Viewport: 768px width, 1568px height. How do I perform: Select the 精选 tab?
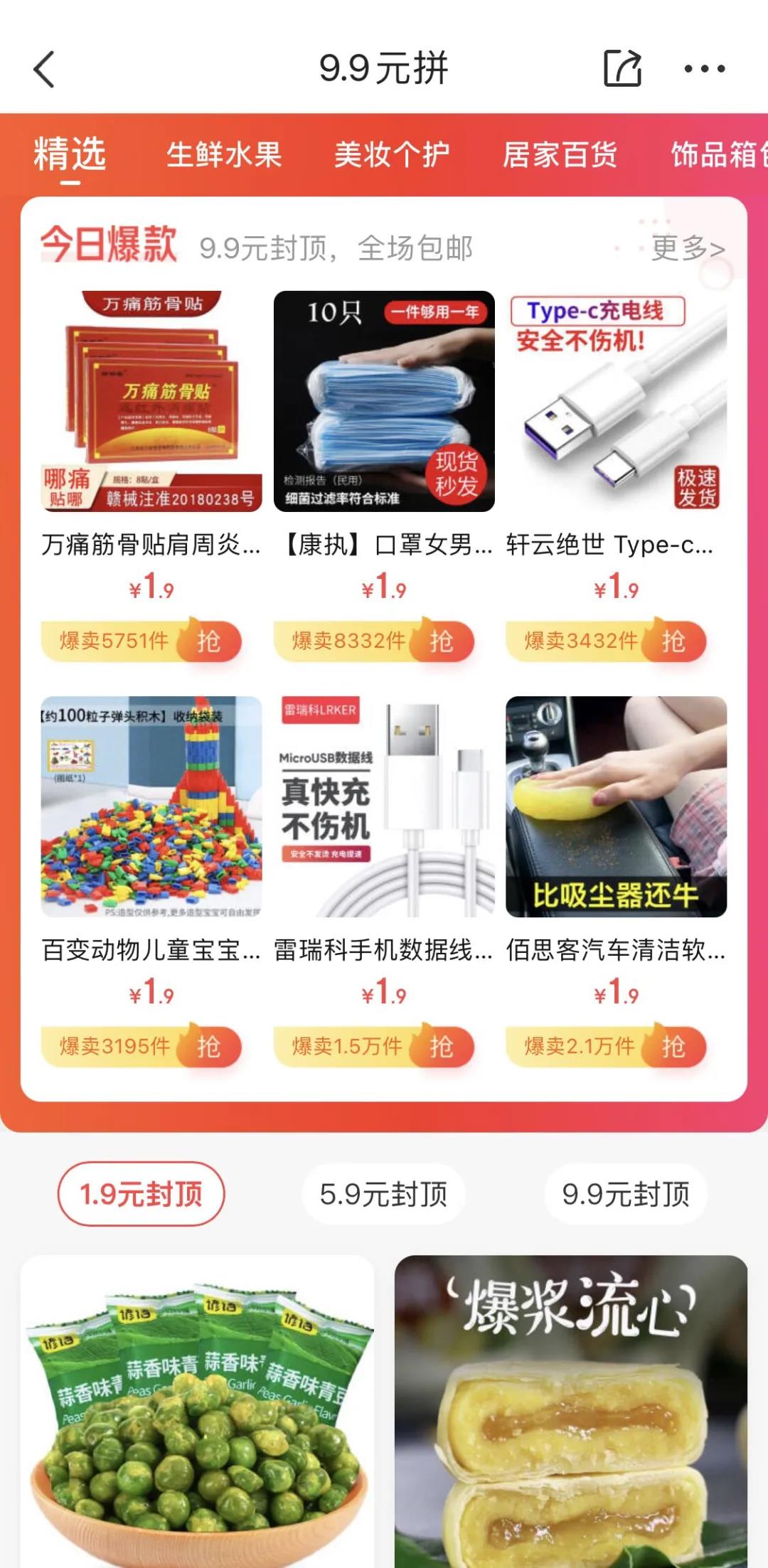point(70,154)
